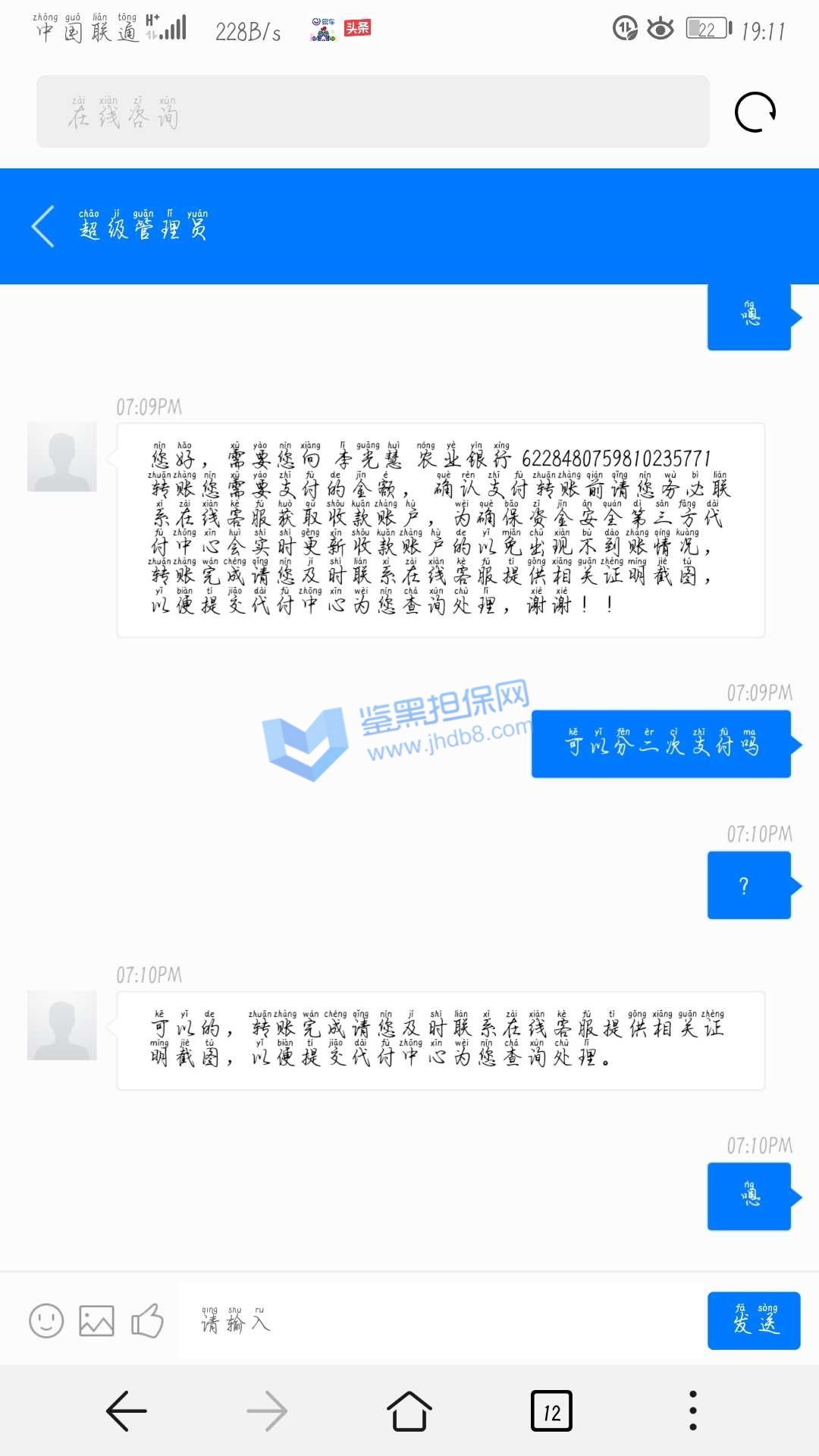Open the browser overflow menu
Image resolution: width=819 pixels, height=1456 pixels.
692,1411
